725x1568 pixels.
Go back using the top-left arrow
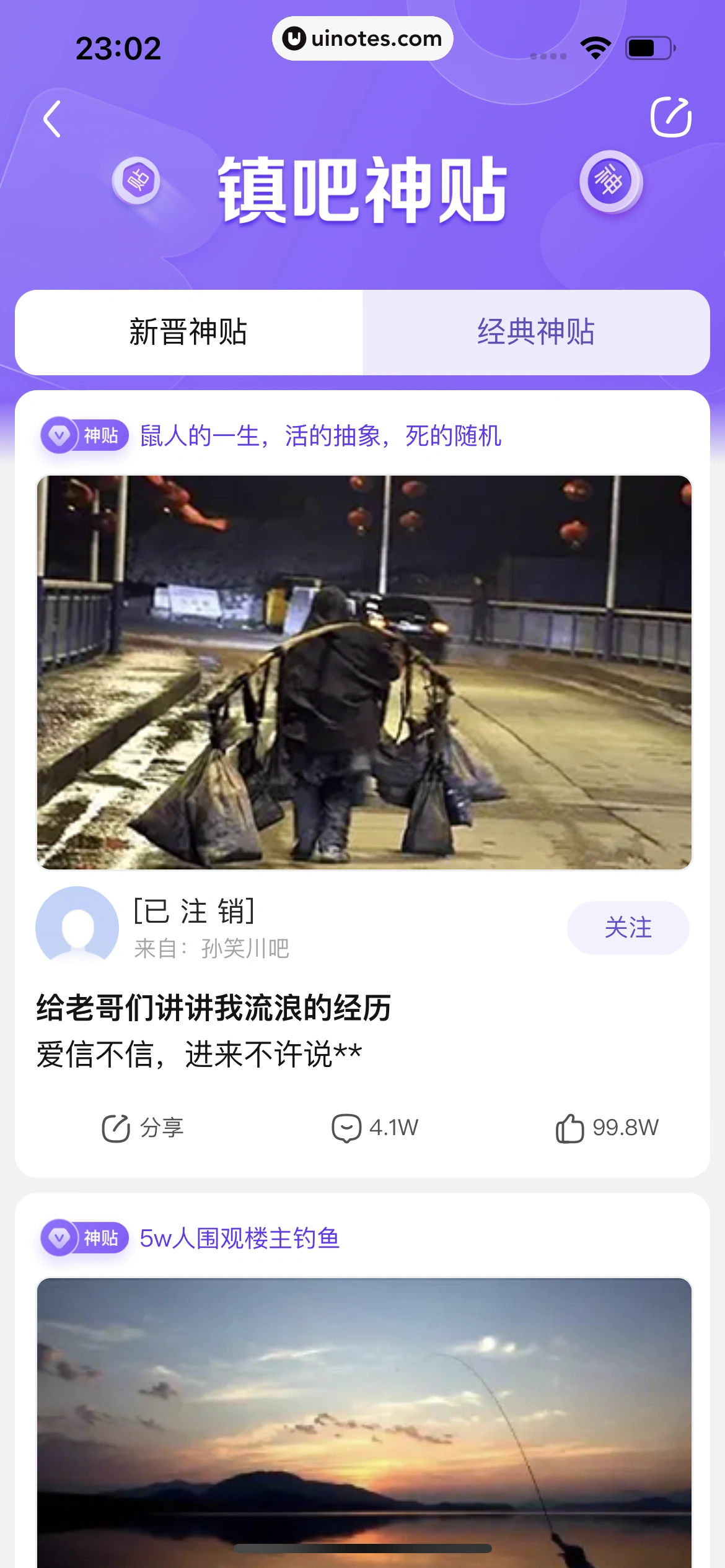coord(53,118)
